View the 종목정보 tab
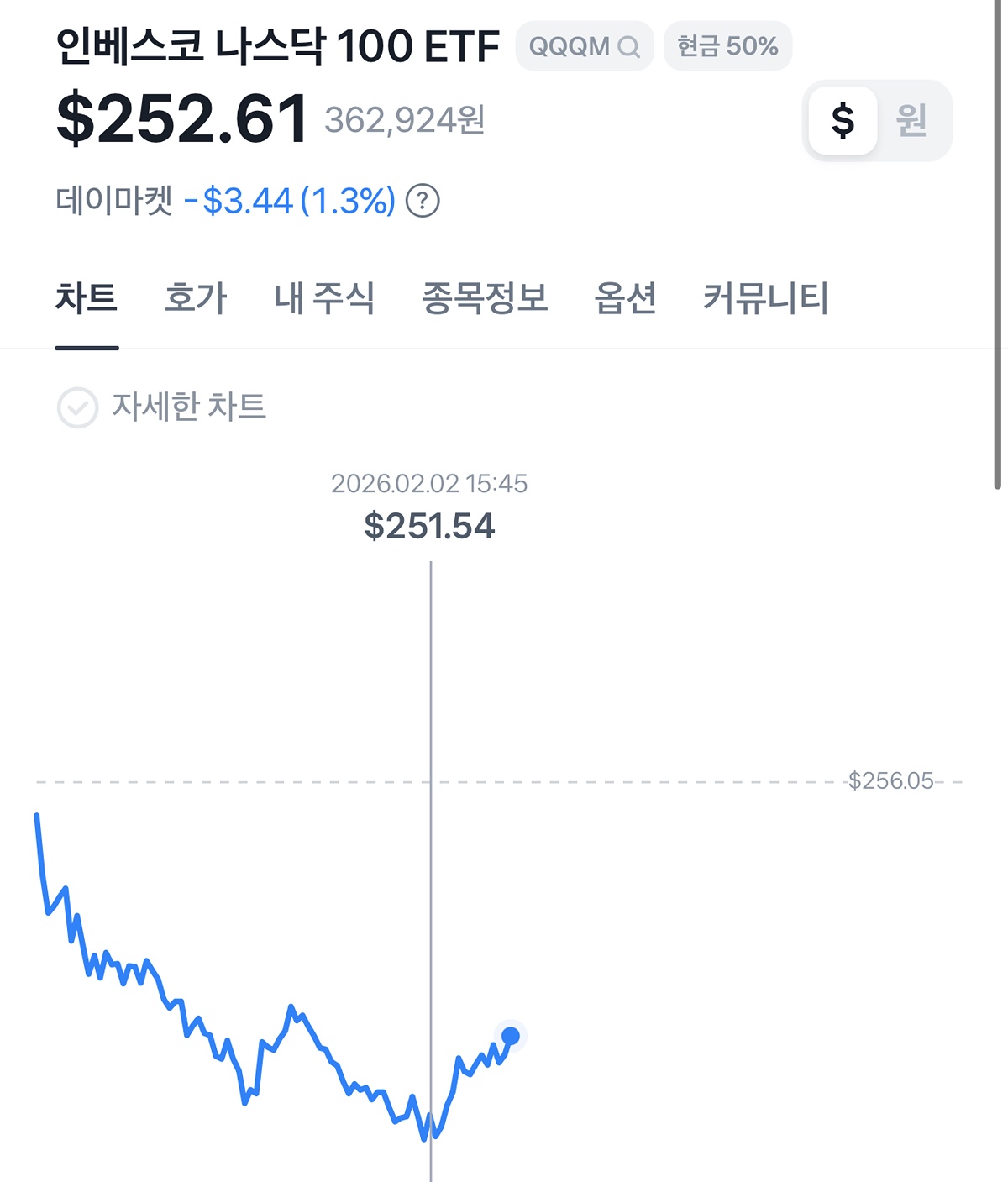This screenshot has height=1182, width=1008. click(x=485, y=298)
